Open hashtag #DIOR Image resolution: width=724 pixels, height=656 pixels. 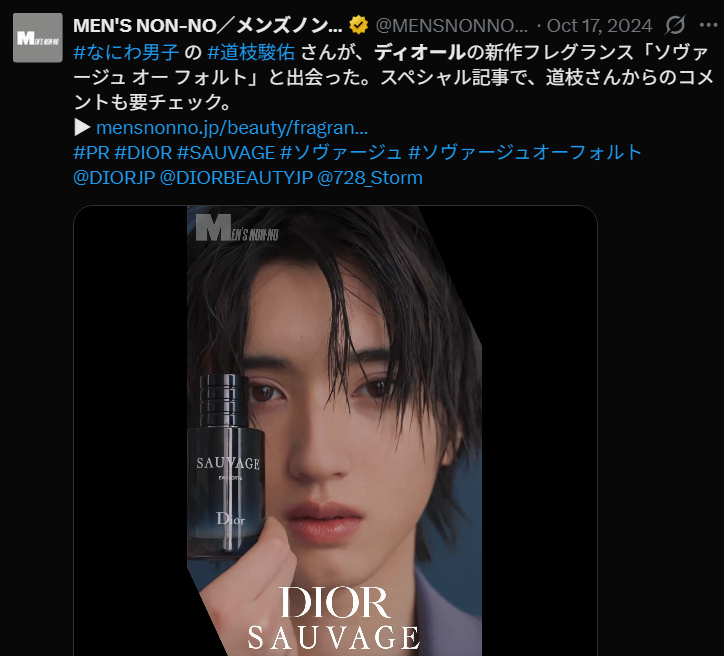[x=143, y=152]
